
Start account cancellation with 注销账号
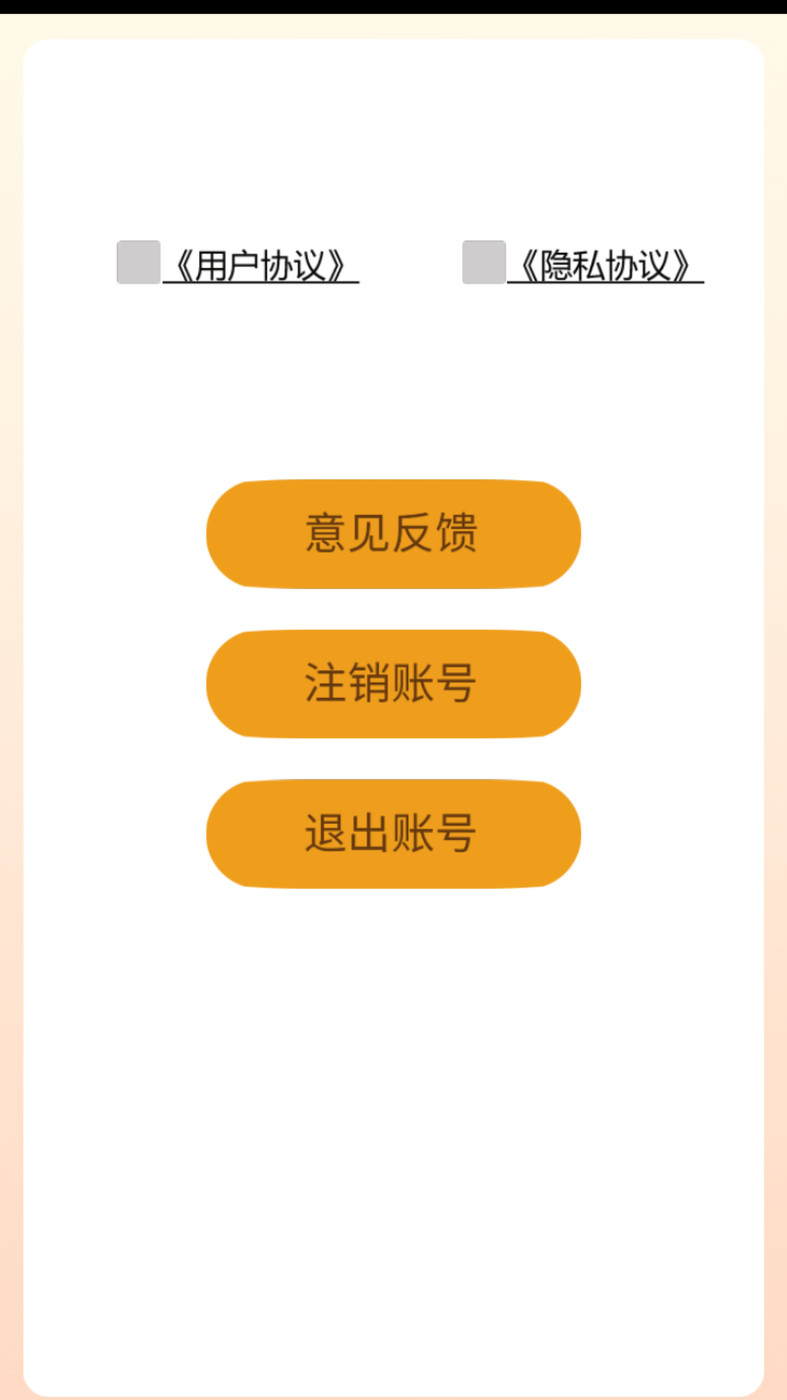click(393, 684)
